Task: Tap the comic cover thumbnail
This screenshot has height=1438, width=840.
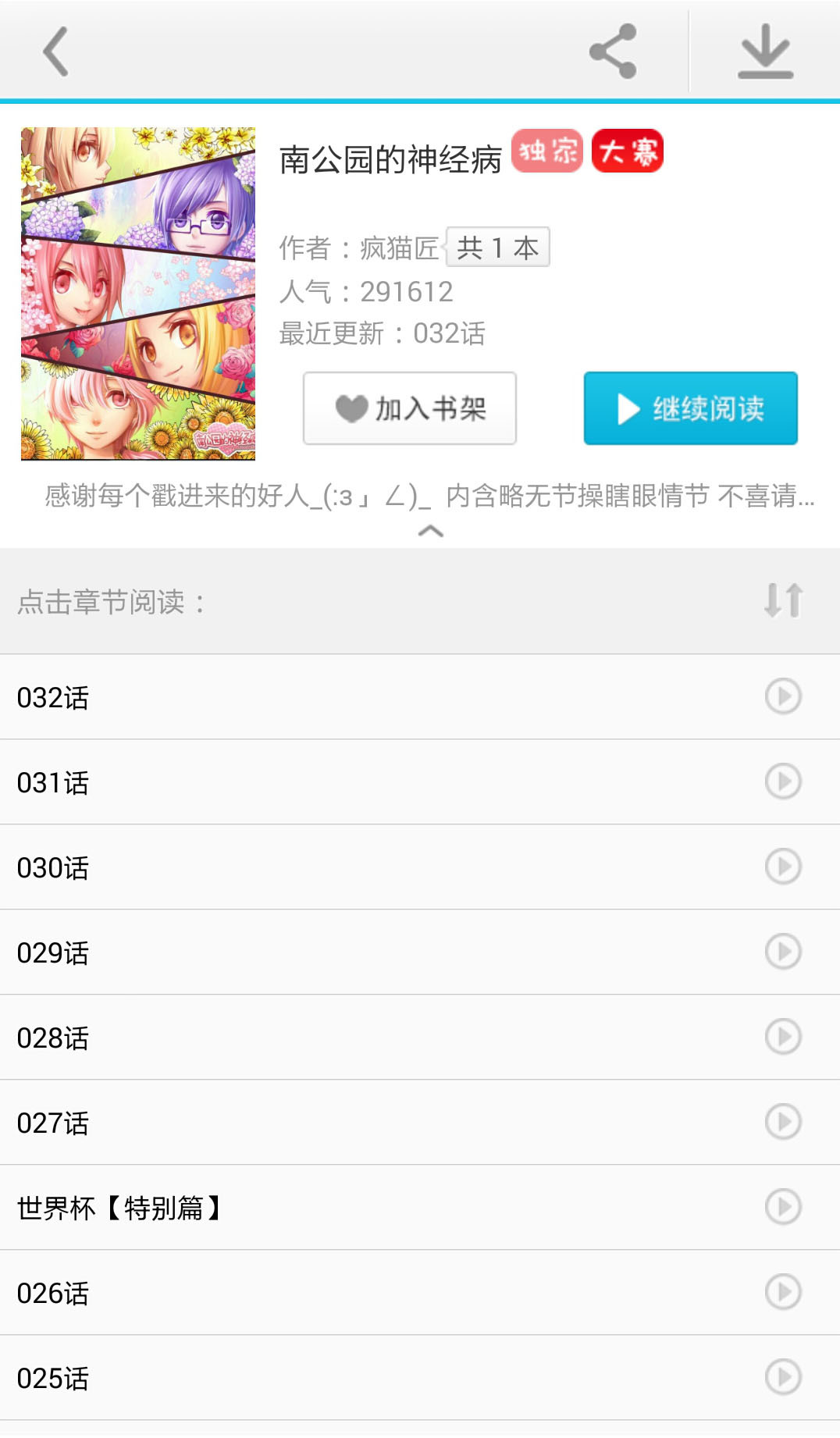Action: (x=138, y=294)
